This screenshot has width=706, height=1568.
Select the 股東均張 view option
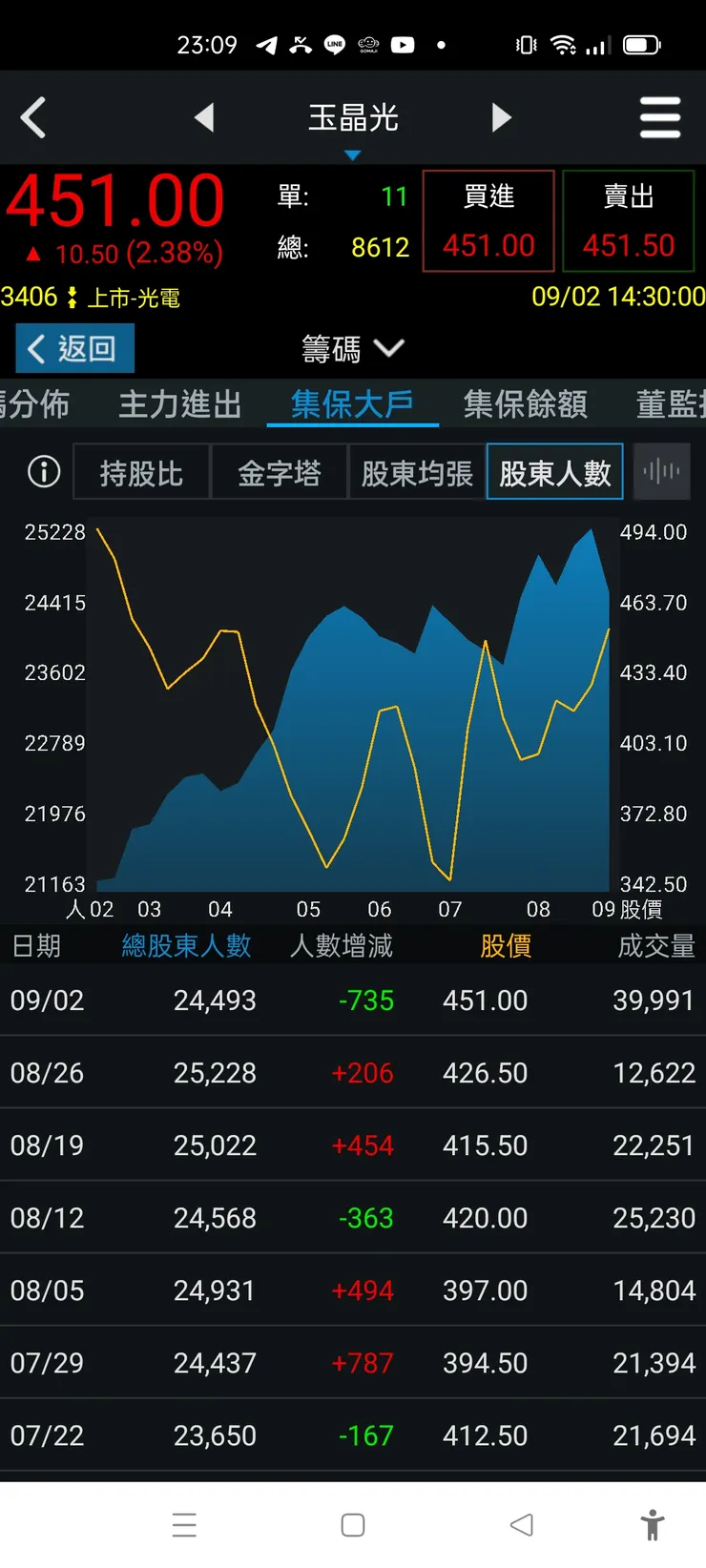pos(417,471)
